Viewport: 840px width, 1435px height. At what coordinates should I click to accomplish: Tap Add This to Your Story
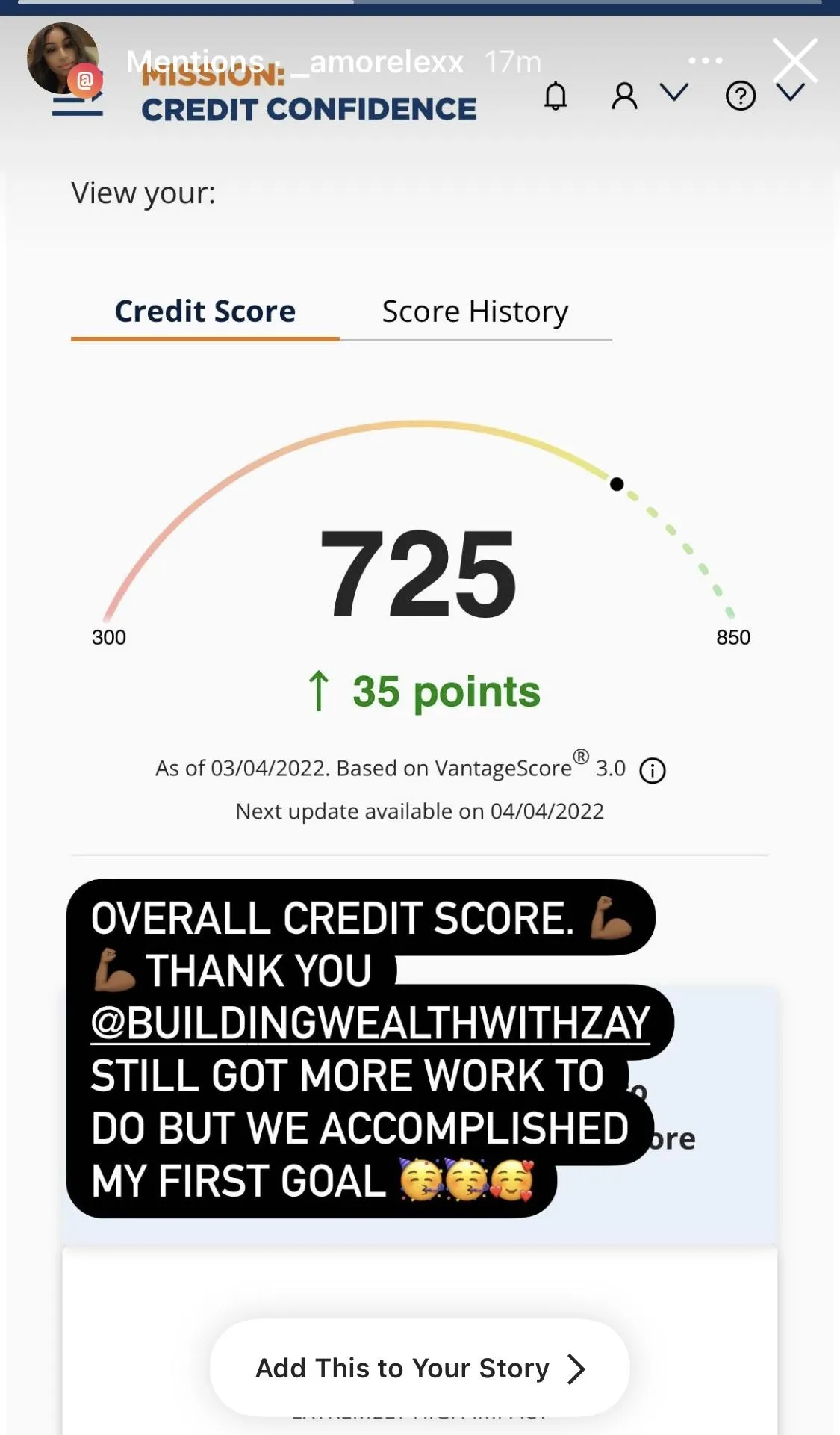point(420,1368)
